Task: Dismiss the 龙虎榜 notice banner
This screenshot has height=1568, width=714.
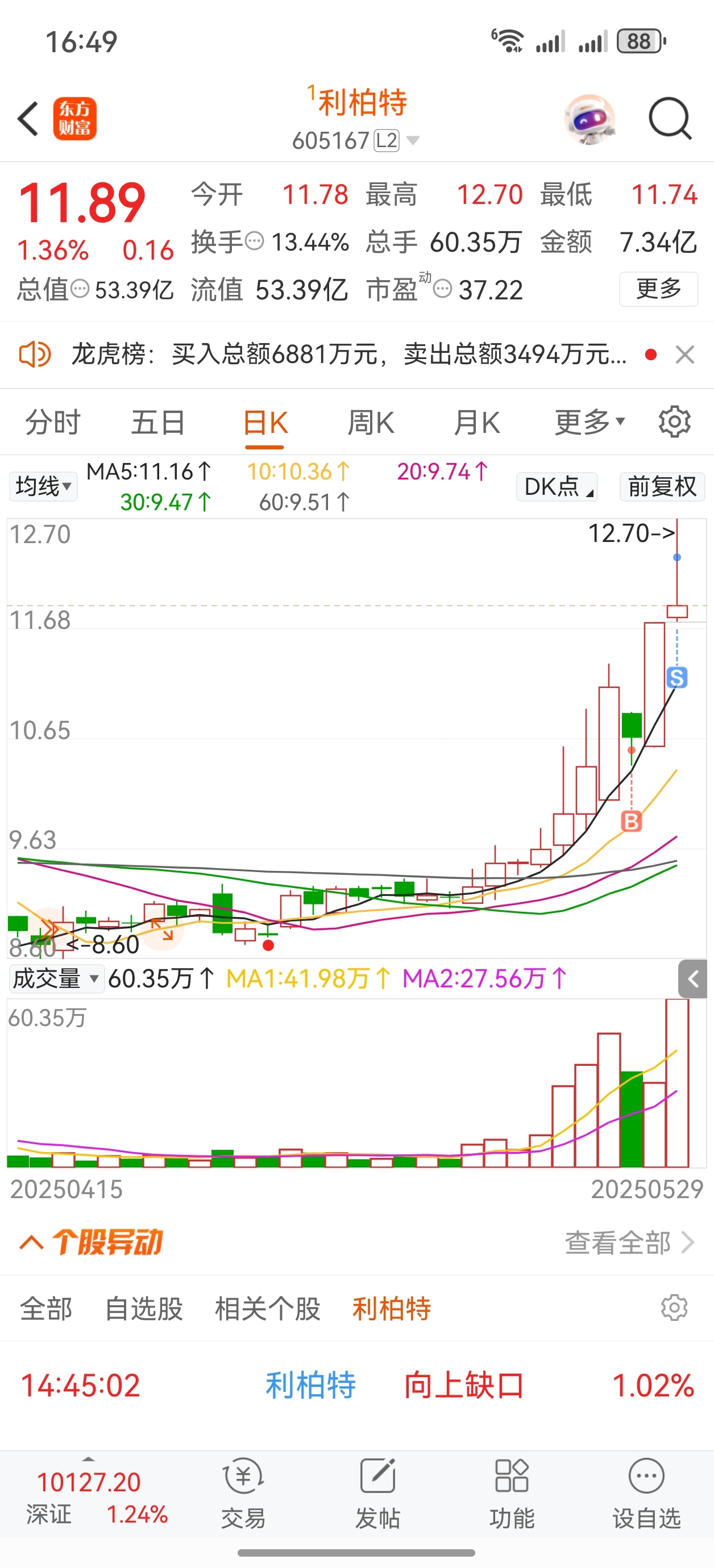Action: [x=685, y=355]
